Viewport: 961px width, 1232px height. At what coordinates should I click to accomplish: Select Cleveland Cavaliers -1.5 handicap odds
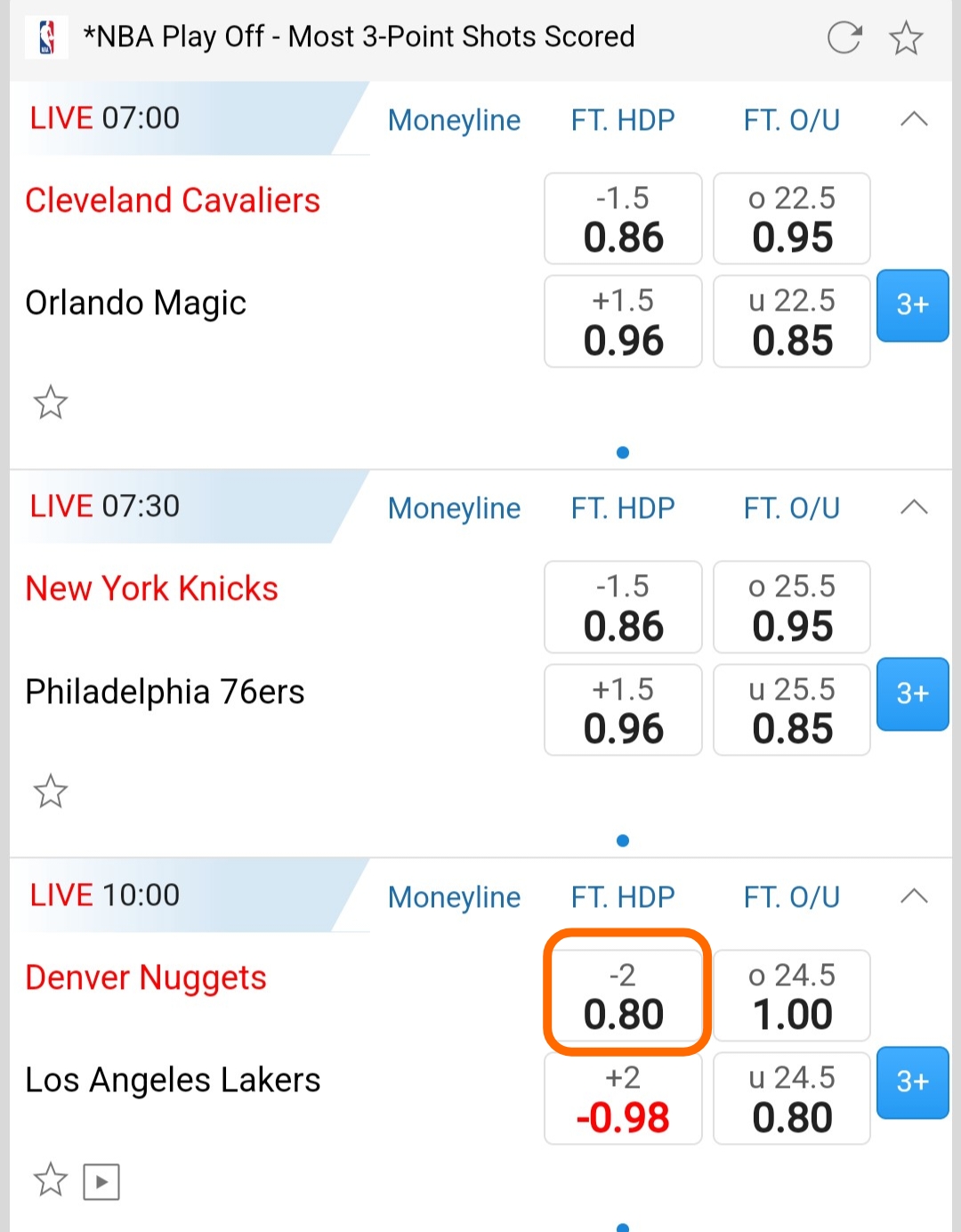point(623,219)
